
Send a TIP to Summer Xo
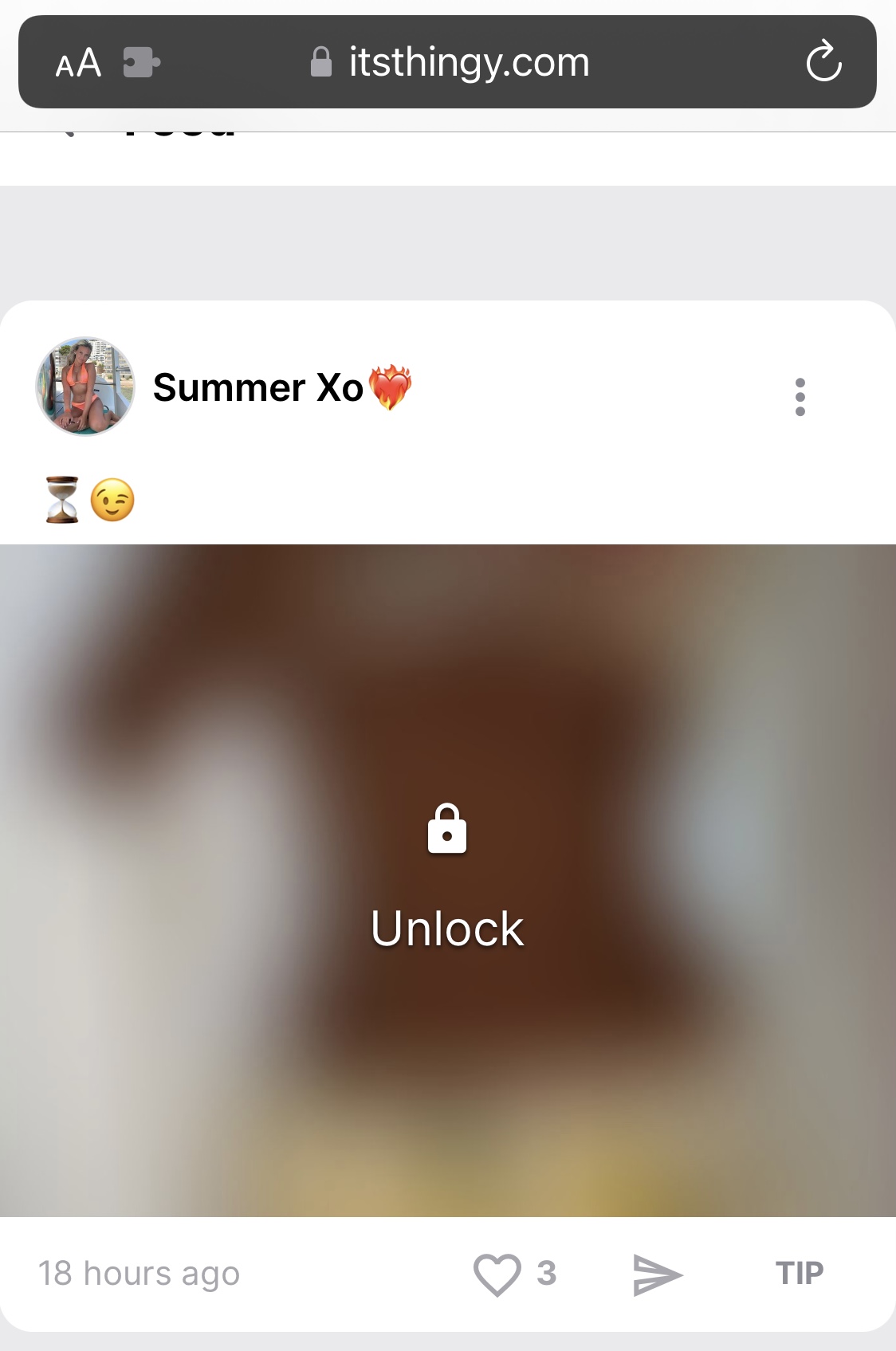799,1274
